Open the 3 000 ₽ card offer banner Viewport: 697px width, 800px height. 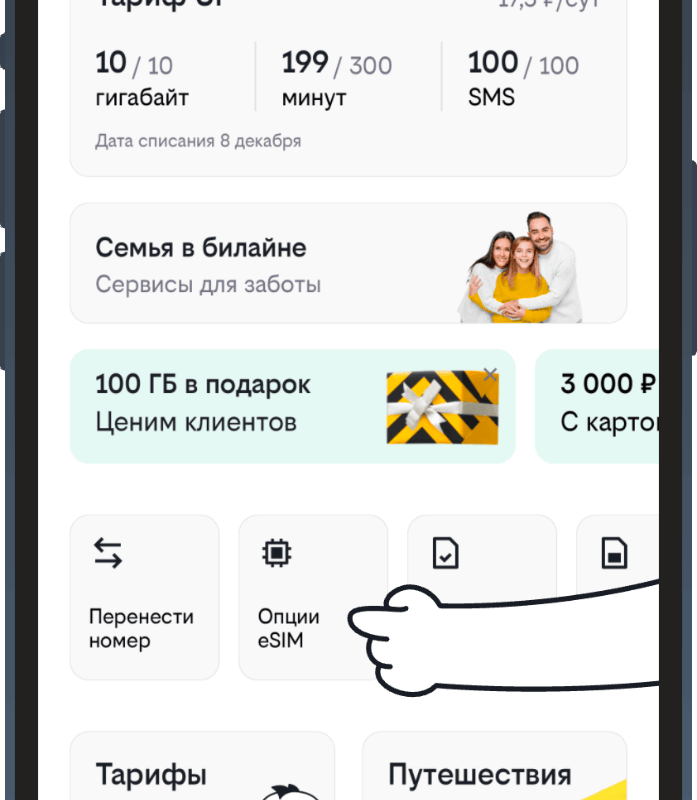point(600,406)
